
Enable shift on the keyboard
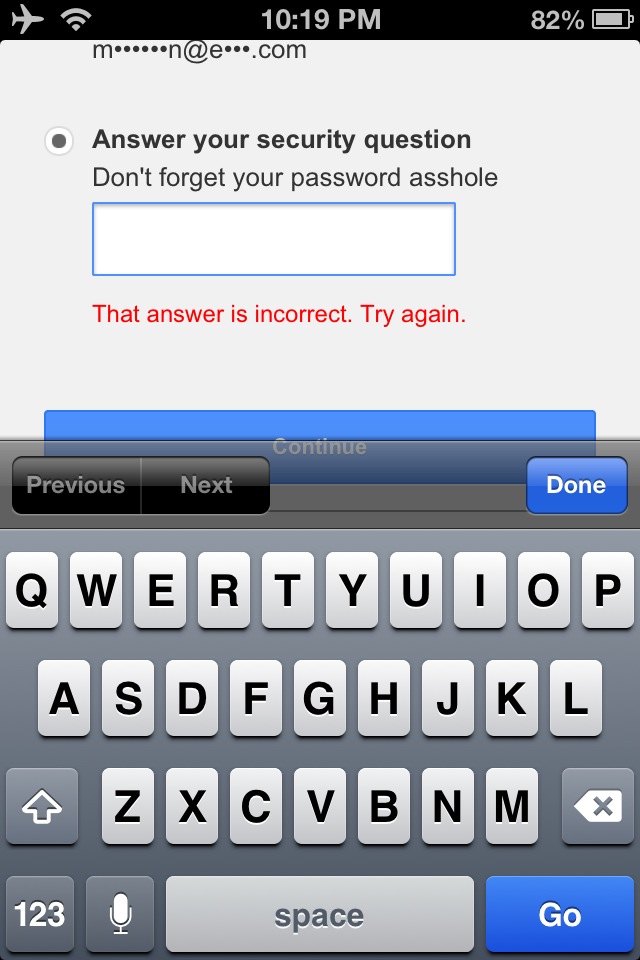coord(42,806)
